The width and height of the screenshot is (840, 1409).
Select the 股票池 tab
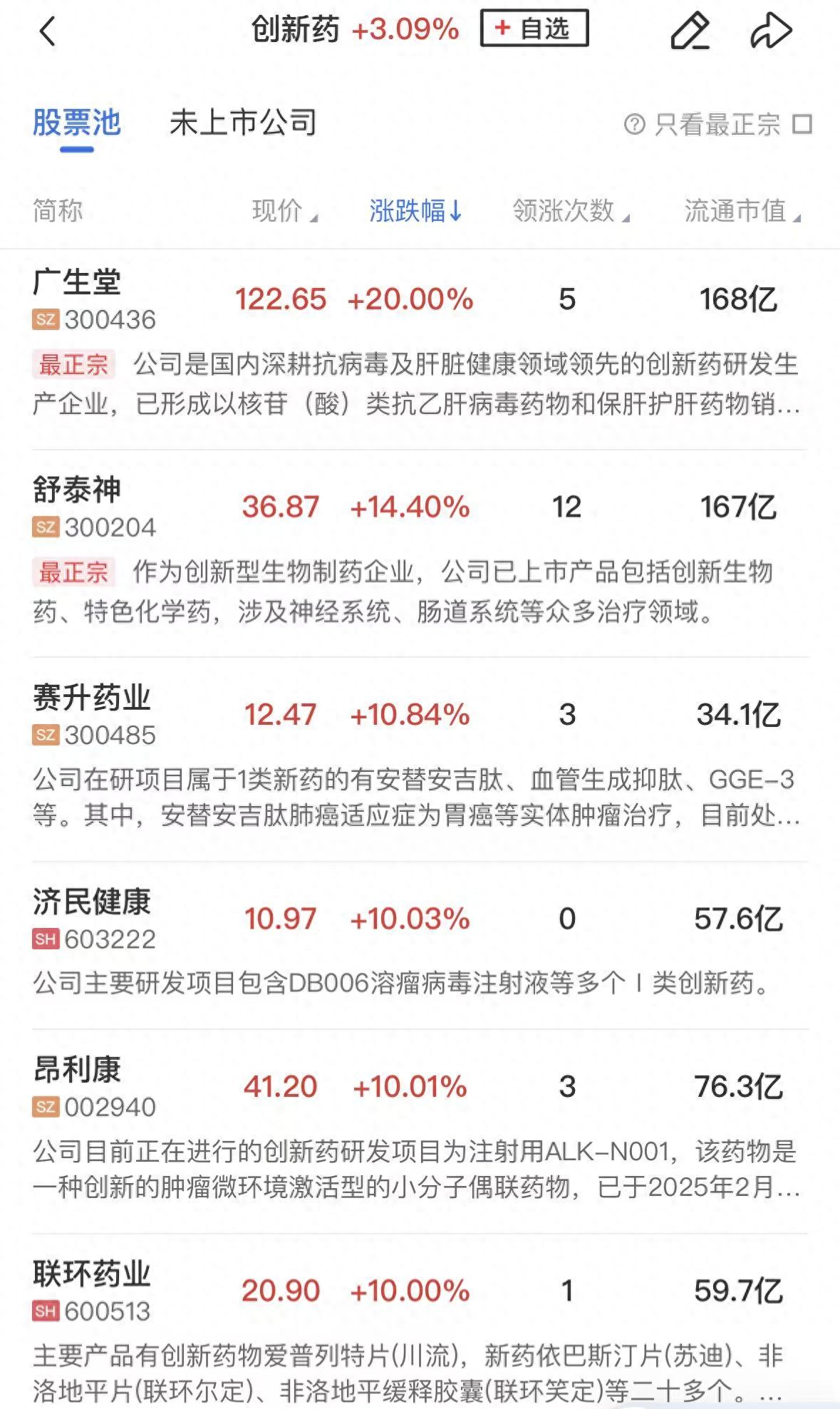click(77, 123)
